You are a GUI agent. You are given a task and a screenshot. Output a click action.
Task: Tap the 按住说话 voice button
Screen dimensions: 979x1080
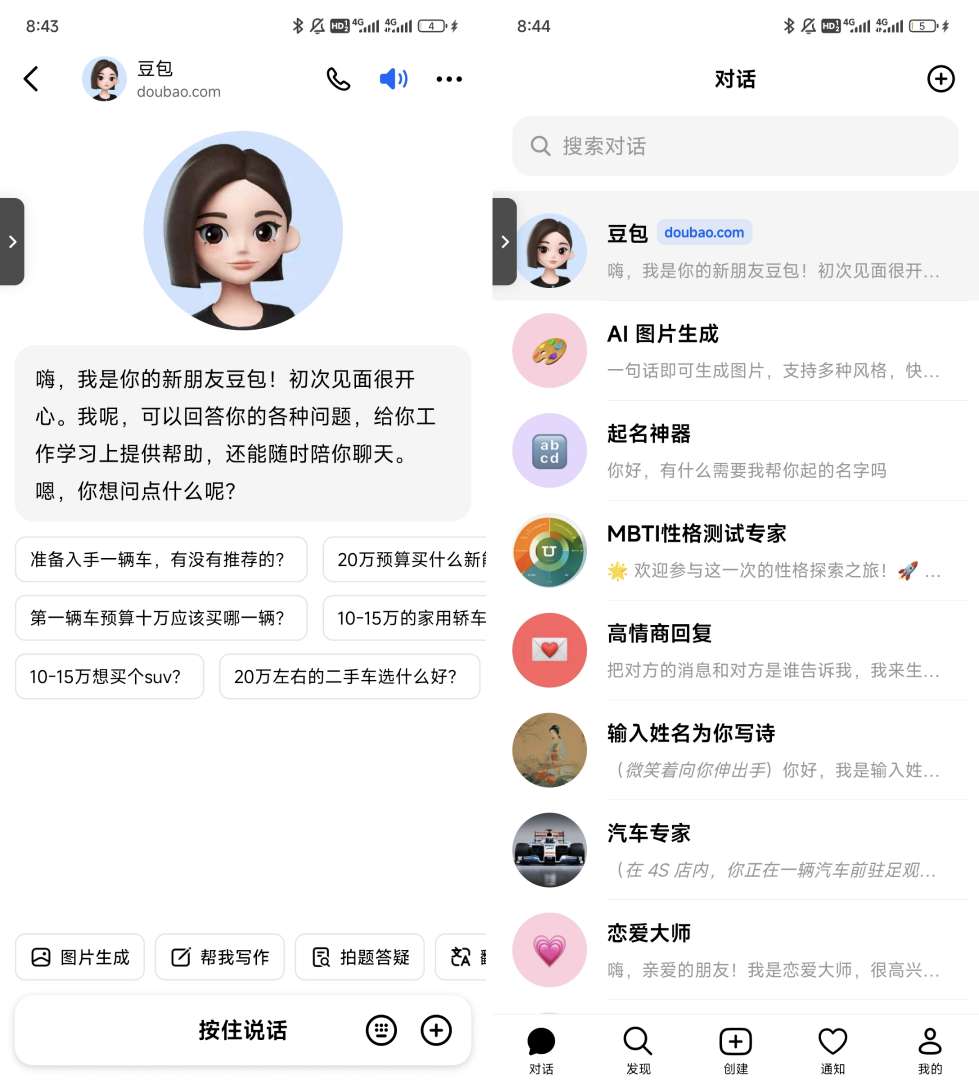(242, 1030)
